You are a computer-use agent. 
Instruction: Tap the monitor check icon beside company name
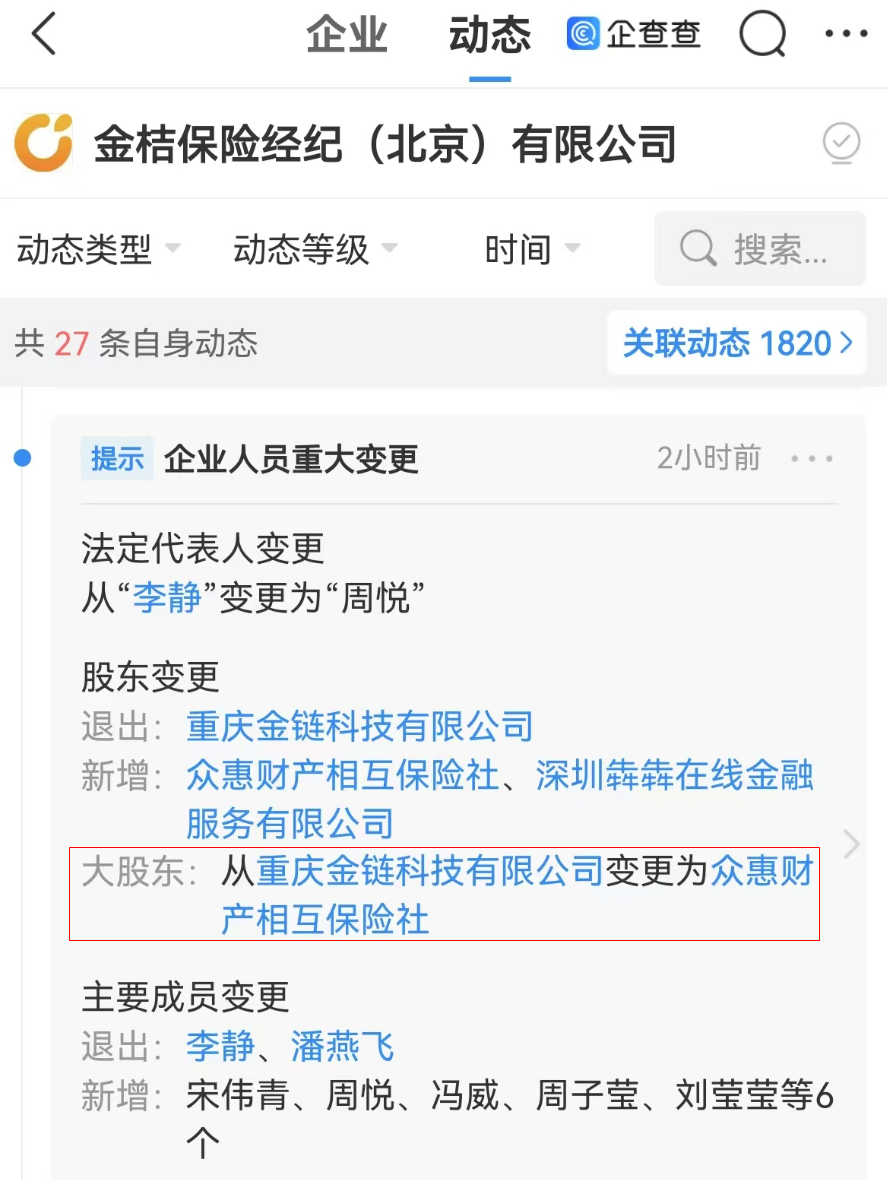click(x=841, y=144)
